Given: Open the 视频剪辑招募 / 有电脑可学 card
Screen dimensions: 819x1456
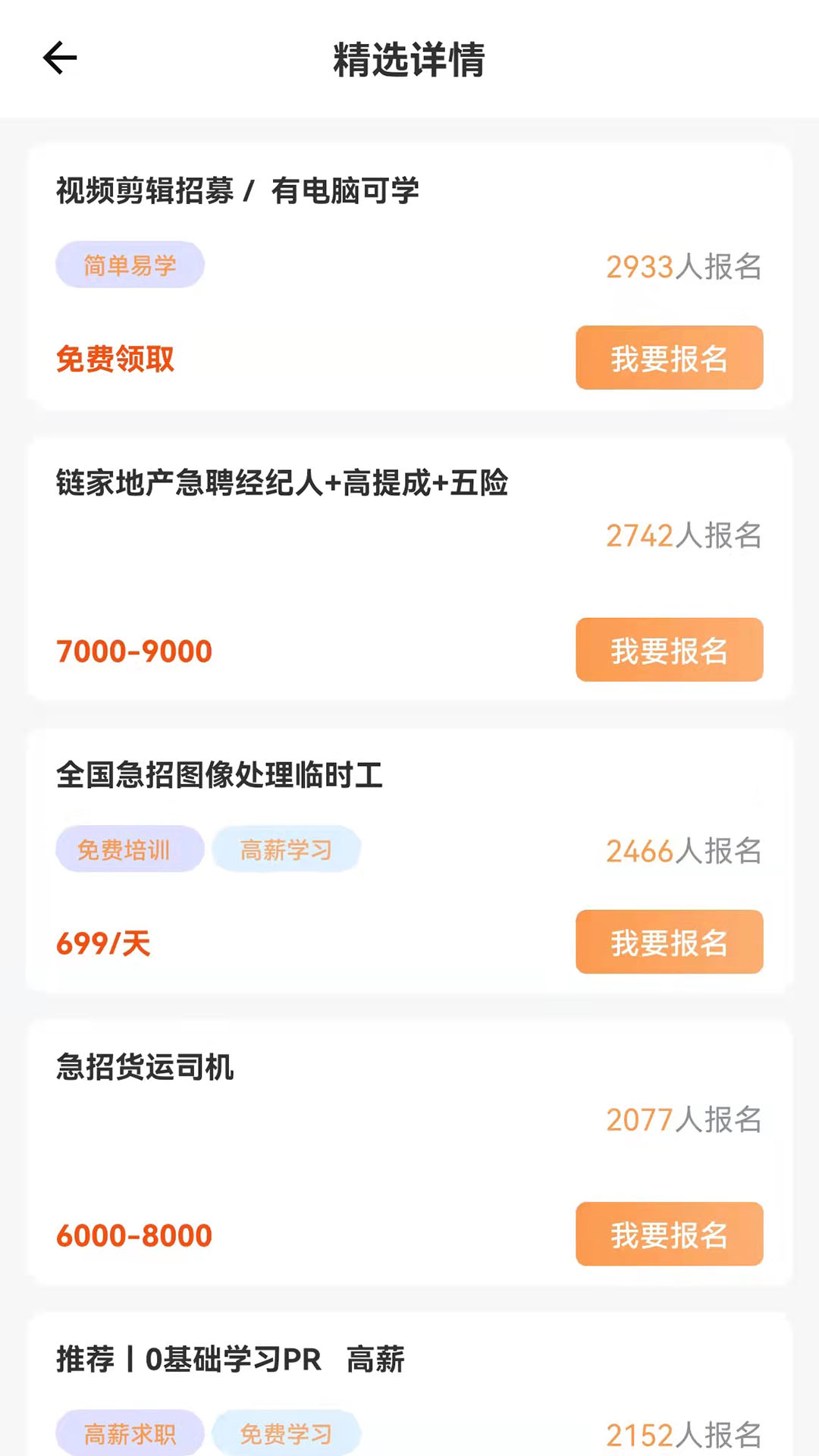Looking at the screenshot, I should tap(237, 191).
